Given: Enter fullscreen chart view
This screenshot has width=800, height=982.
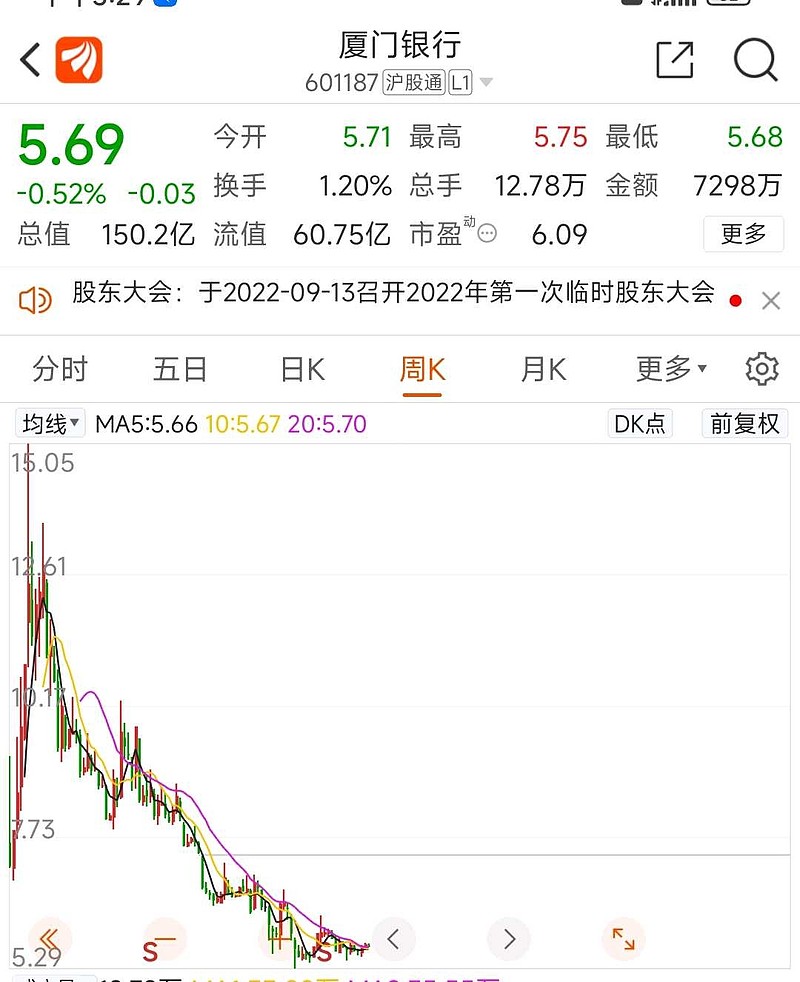Looking at the screenshot, I should (623, 940).
